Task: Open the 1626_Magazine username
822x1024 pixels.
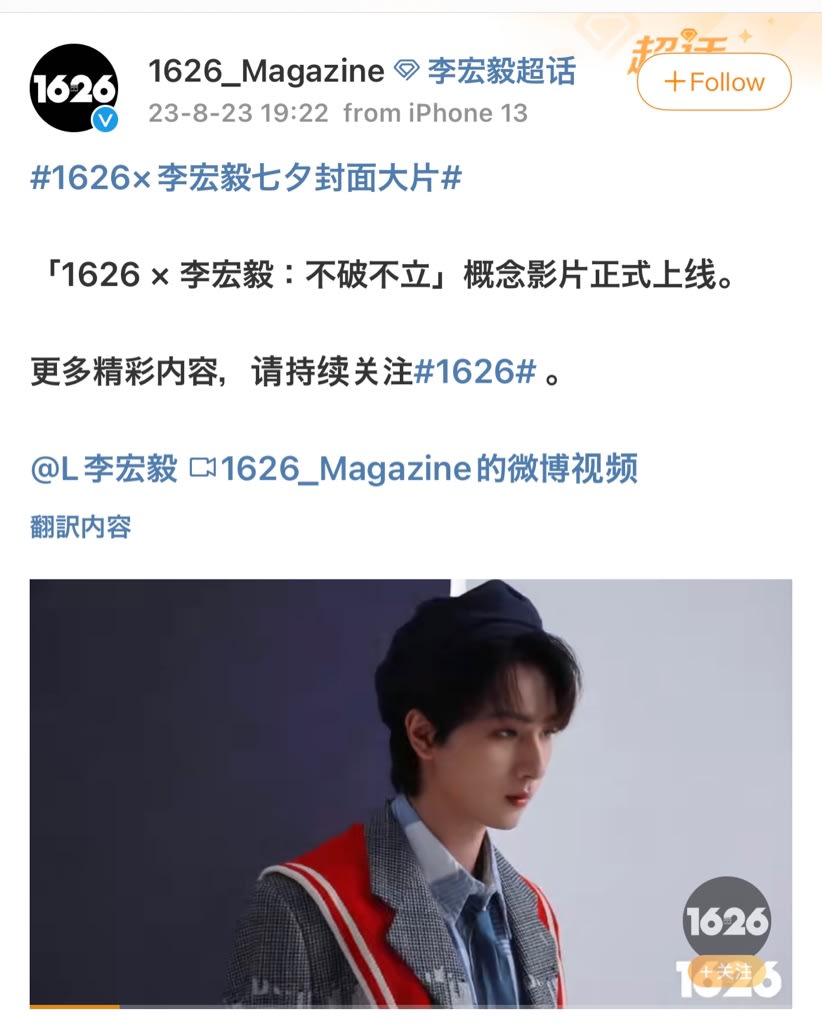Action: (266, 71)
